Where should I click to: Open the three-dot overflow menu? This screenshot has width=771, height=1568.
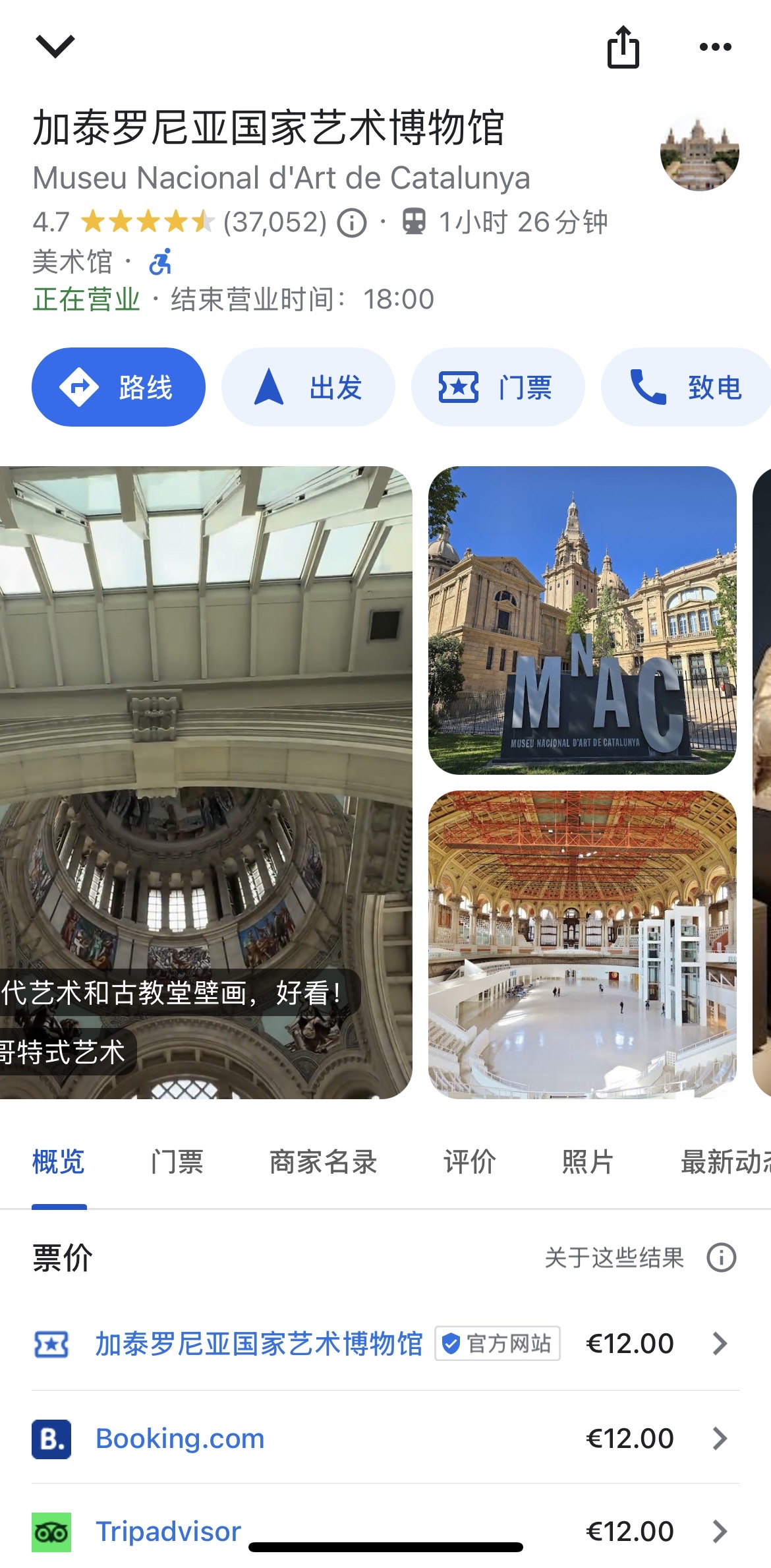click(715, 47)
